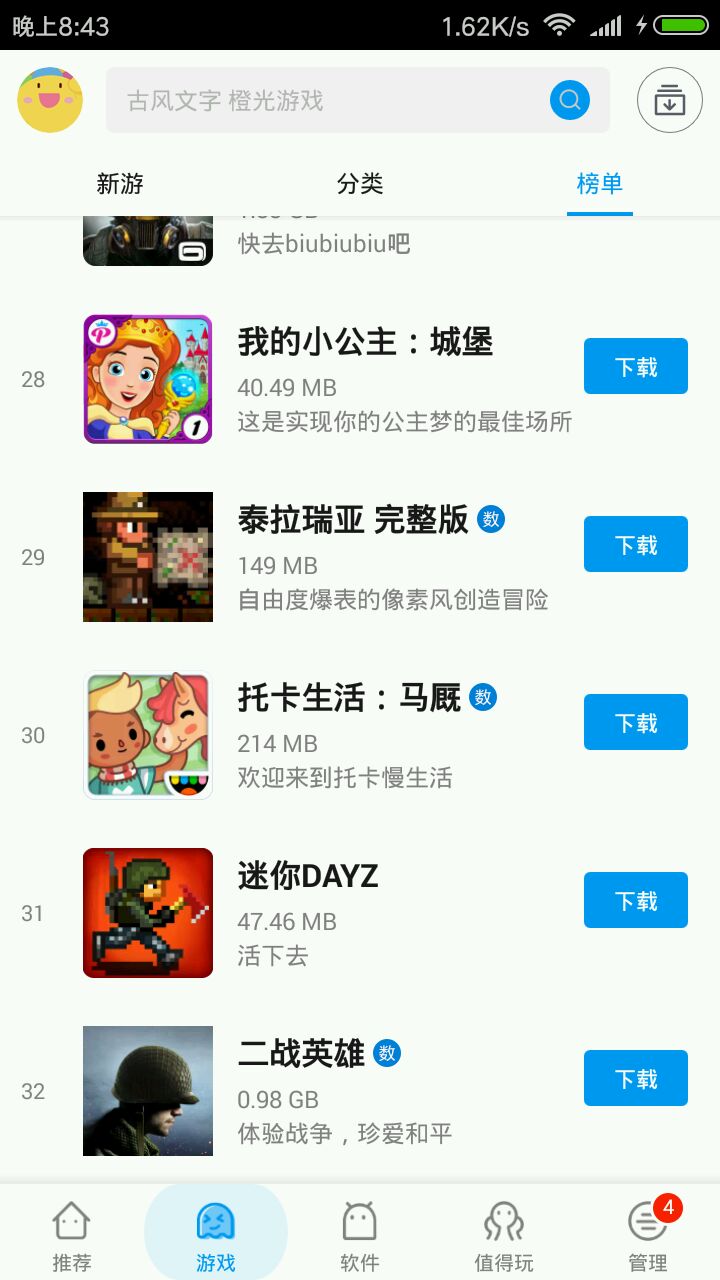The width and height of the screenshot is (720, 1280).
Task: Open the 我的小公主：城堡 game details
Action: (365, 343)
